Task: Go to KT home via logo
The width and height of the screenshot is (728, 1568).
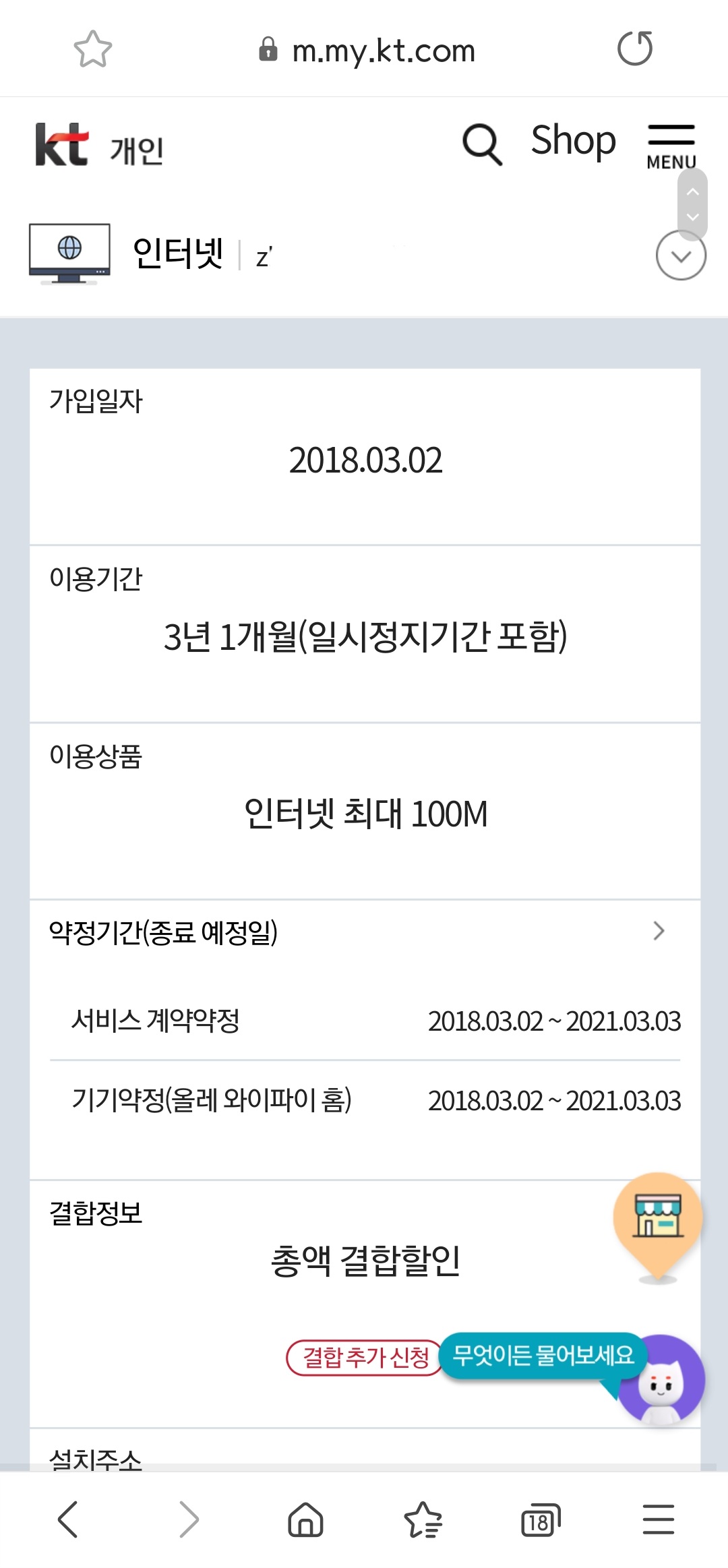Action: pyautogui.click(x=62, y=144)
